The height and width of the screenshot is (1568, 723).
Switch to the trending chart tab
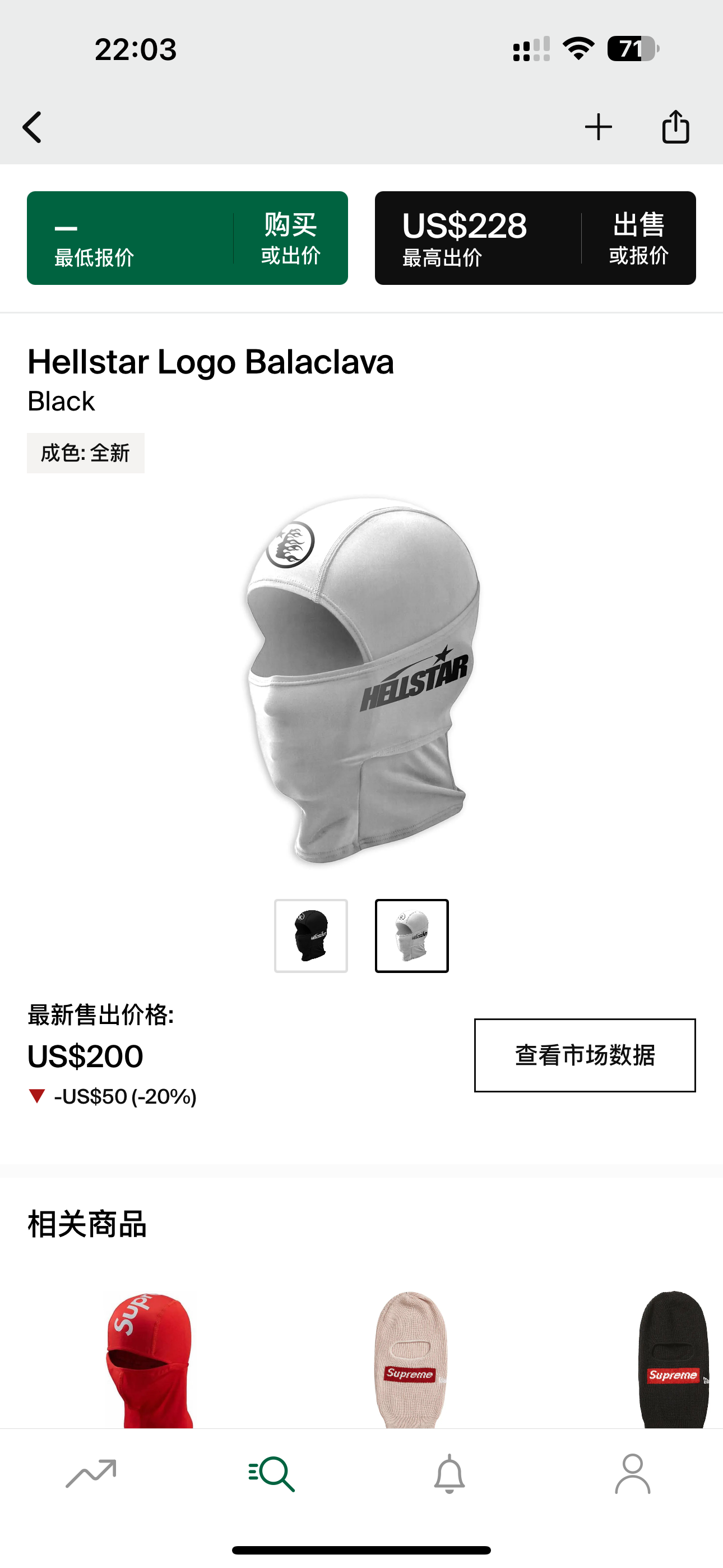point(91,1474)
